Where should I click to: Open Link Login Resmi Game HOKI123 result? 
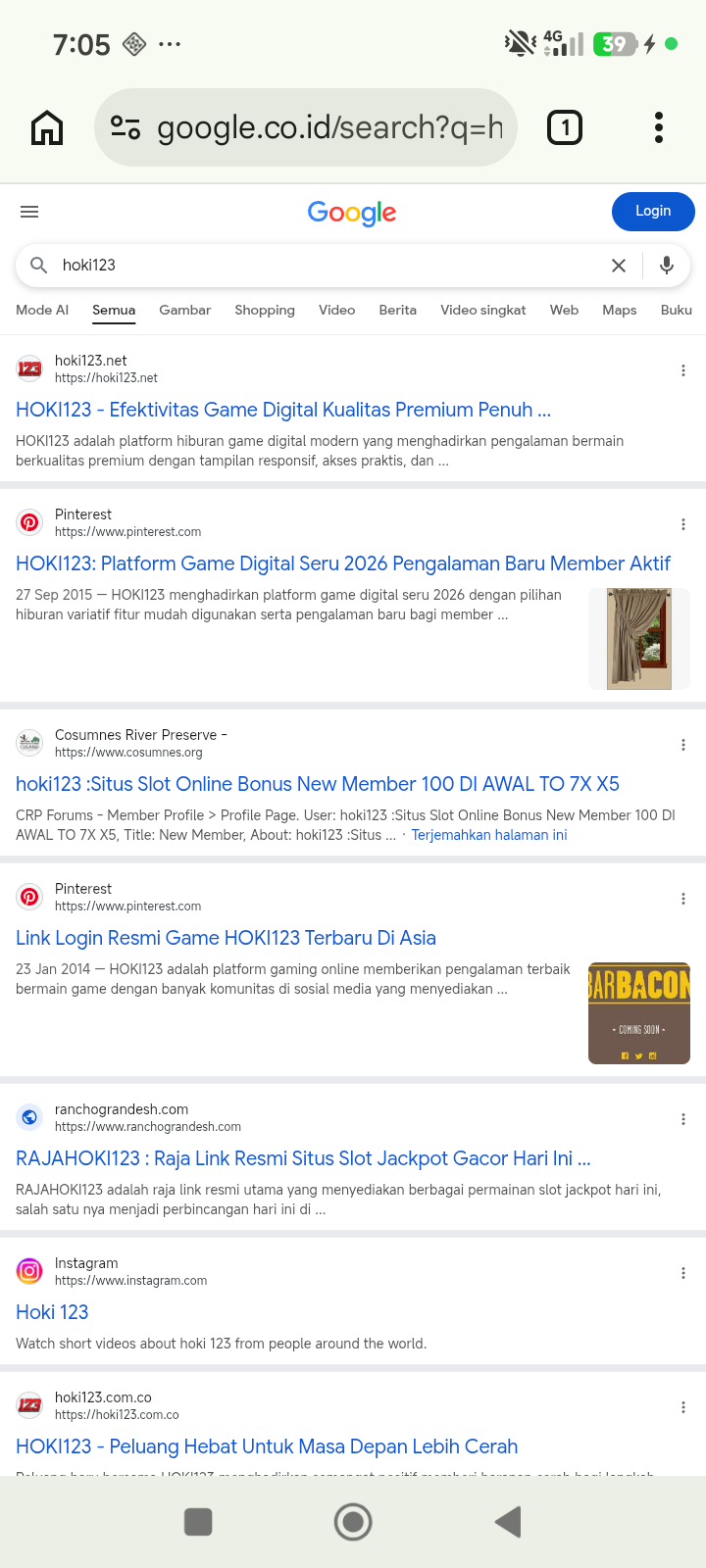[x=226, y=938]
